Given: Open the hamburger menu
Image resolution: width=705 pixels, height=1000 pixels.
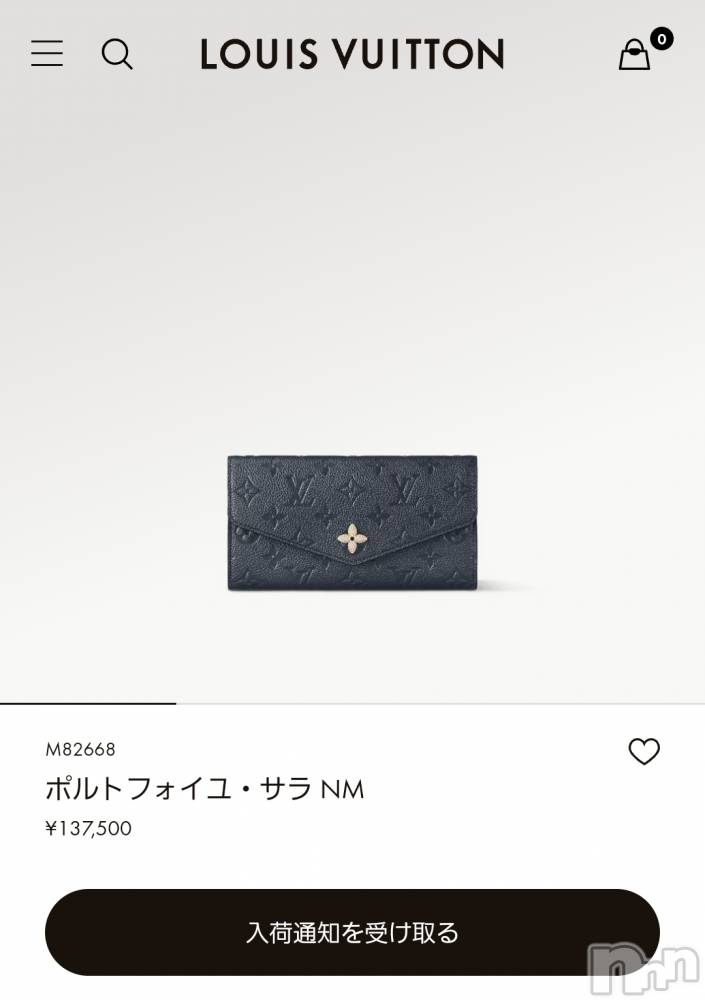Looking at the screenshot, I should pyautogui.click(x=47, y=53).
